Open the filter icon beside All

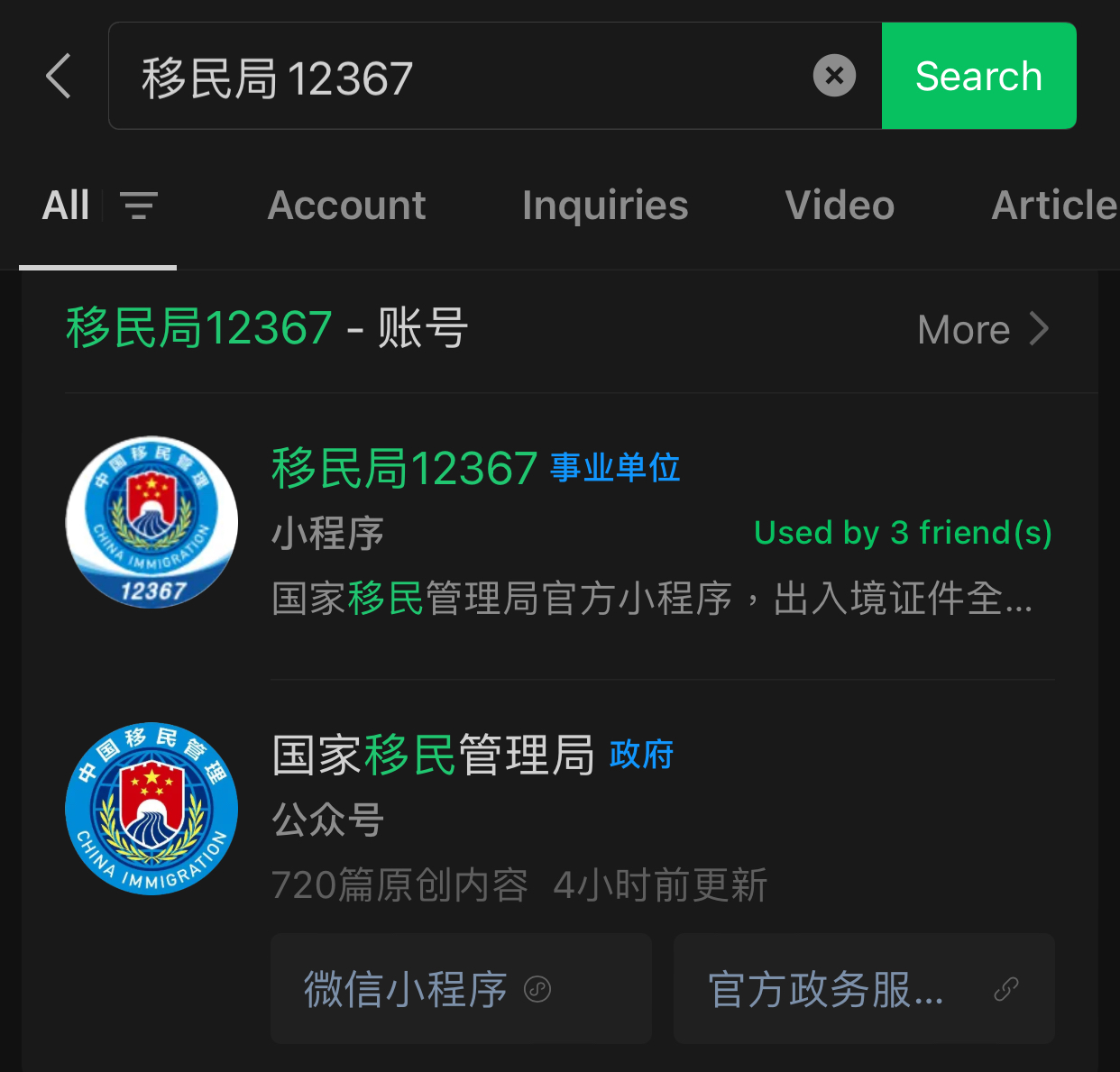(x=139, y=206)
